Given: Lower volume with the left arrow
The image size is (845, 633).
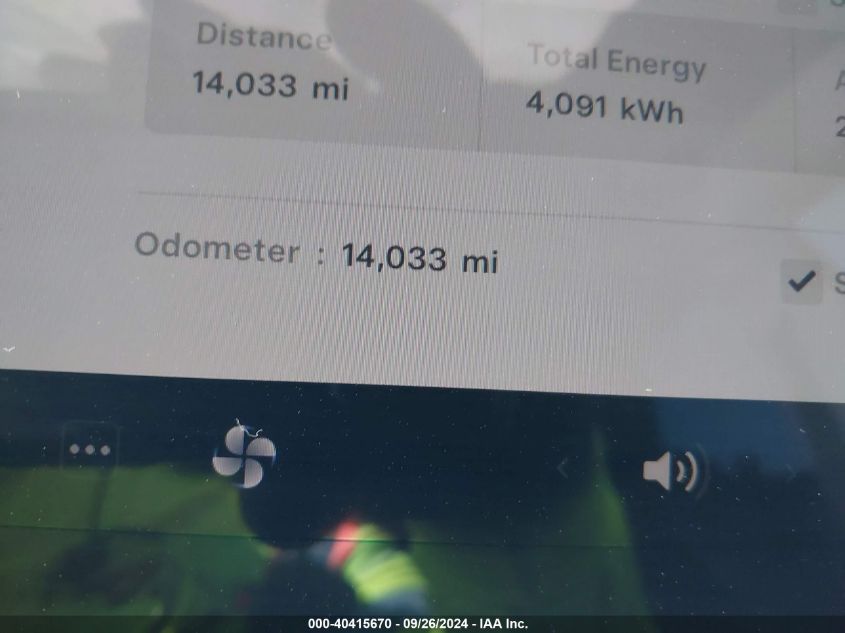Looking at the screenshot, I should click(x=563, y=467).
